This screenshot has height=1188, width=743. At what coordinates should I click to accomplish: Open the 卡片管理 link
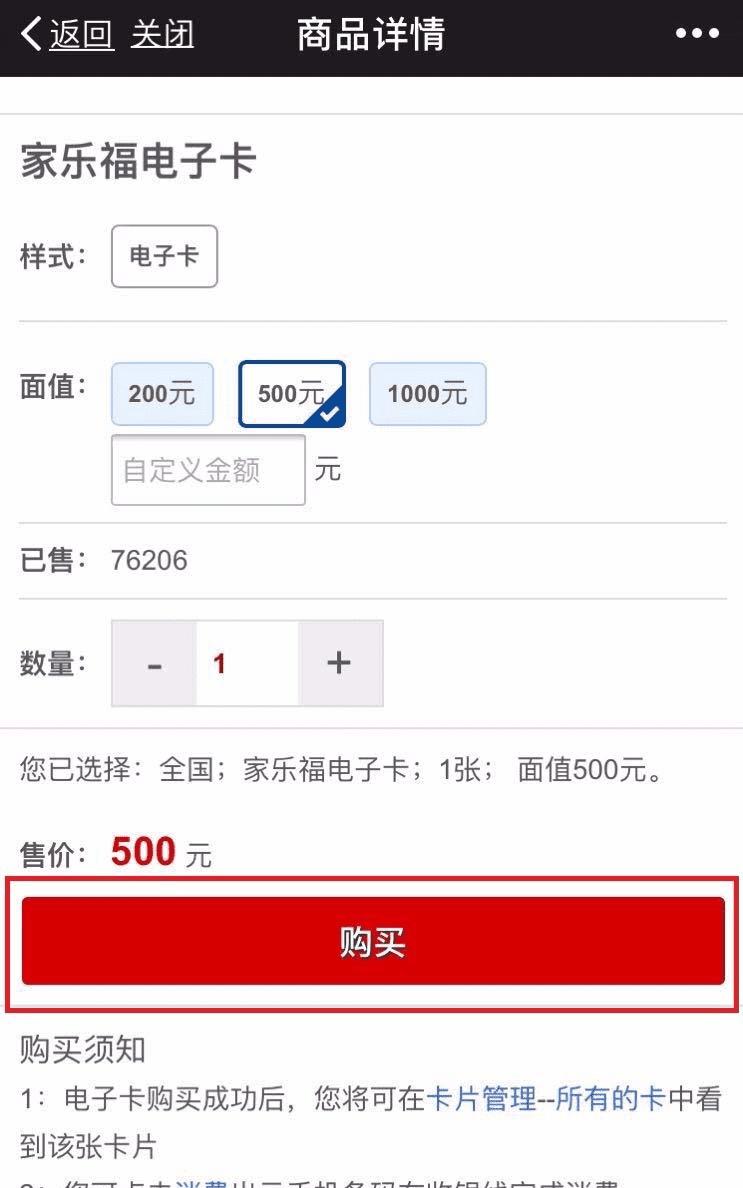point(482,1099)
